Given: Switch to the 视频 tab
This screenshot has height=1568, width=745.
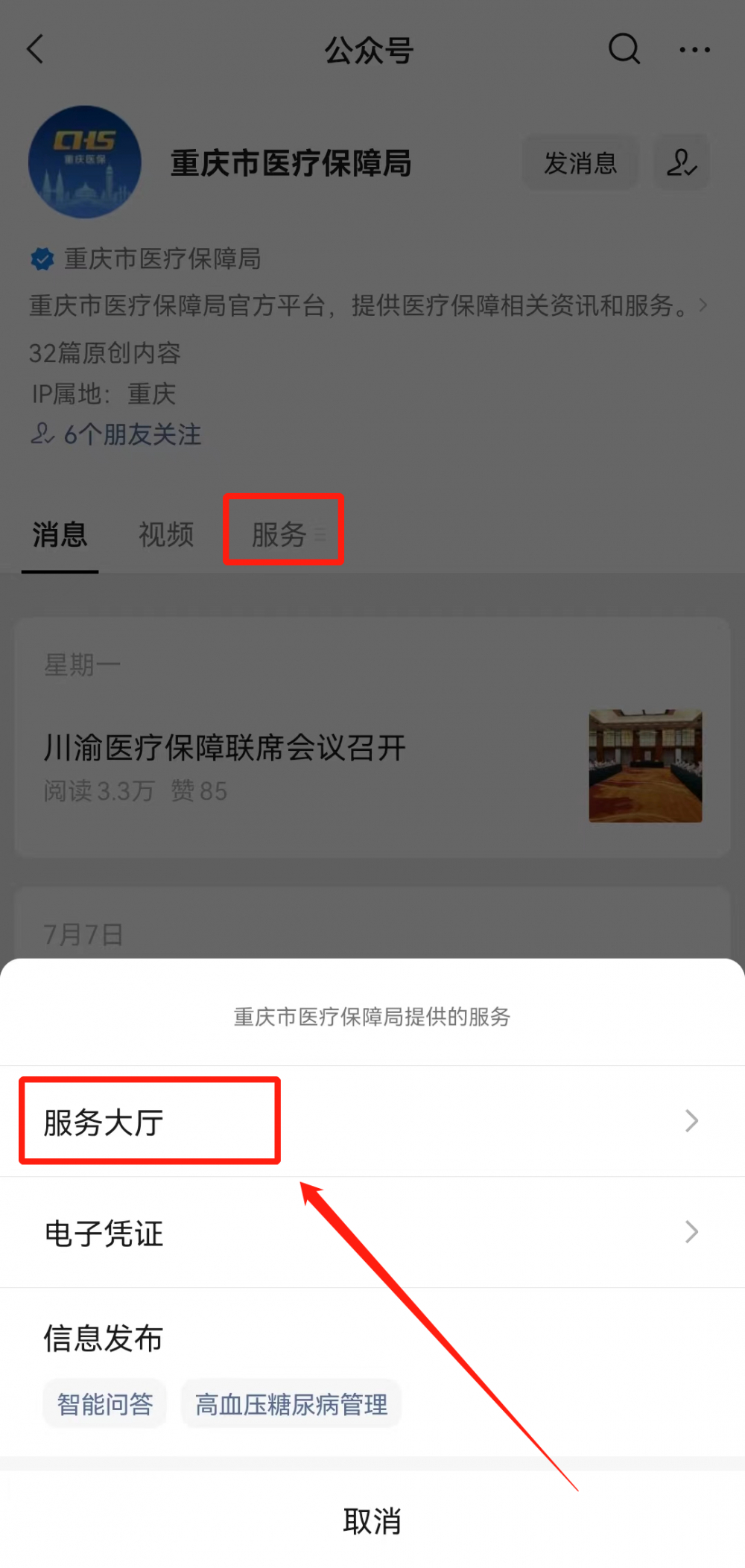Looking at the screenshot, I should click(166, 534).
